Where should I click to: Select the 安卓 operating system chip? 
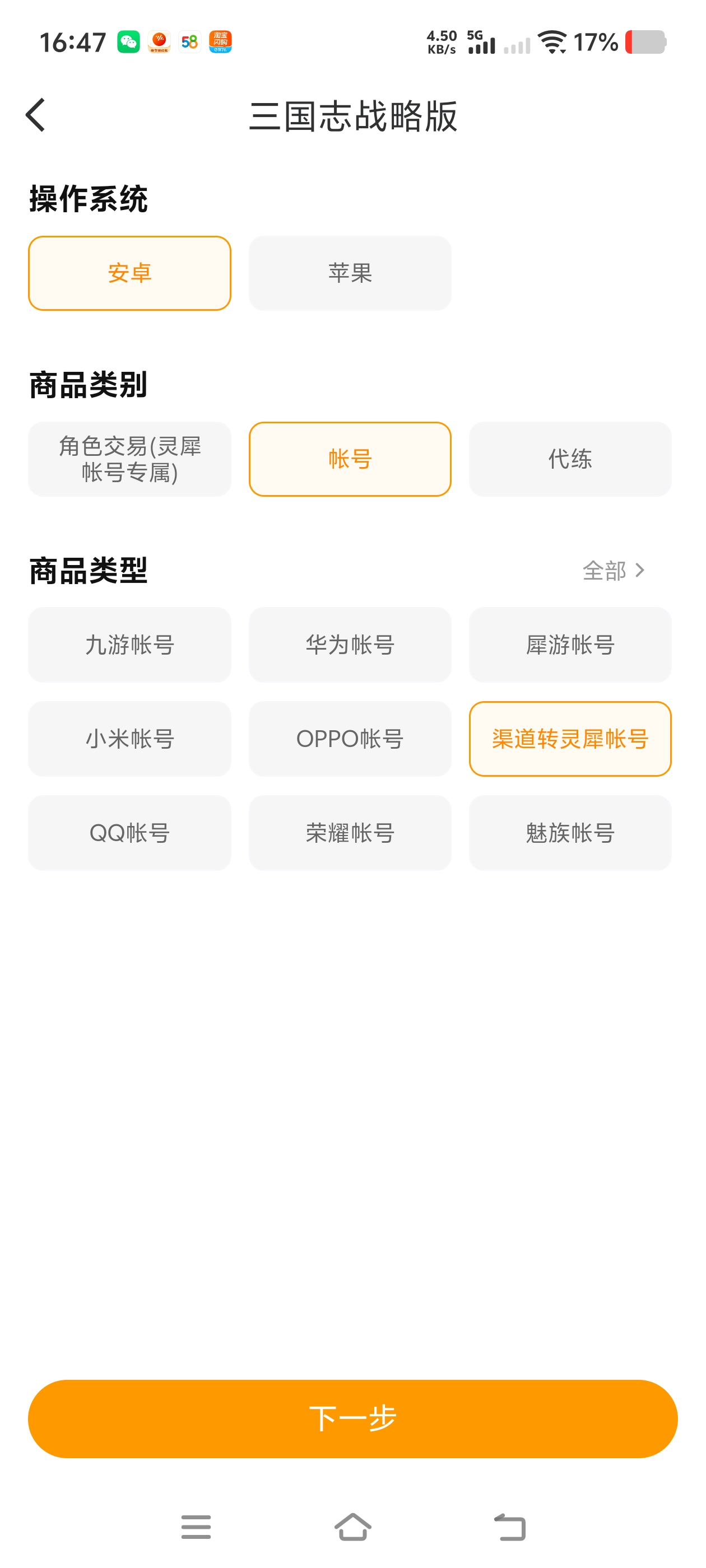pos(130,273)
